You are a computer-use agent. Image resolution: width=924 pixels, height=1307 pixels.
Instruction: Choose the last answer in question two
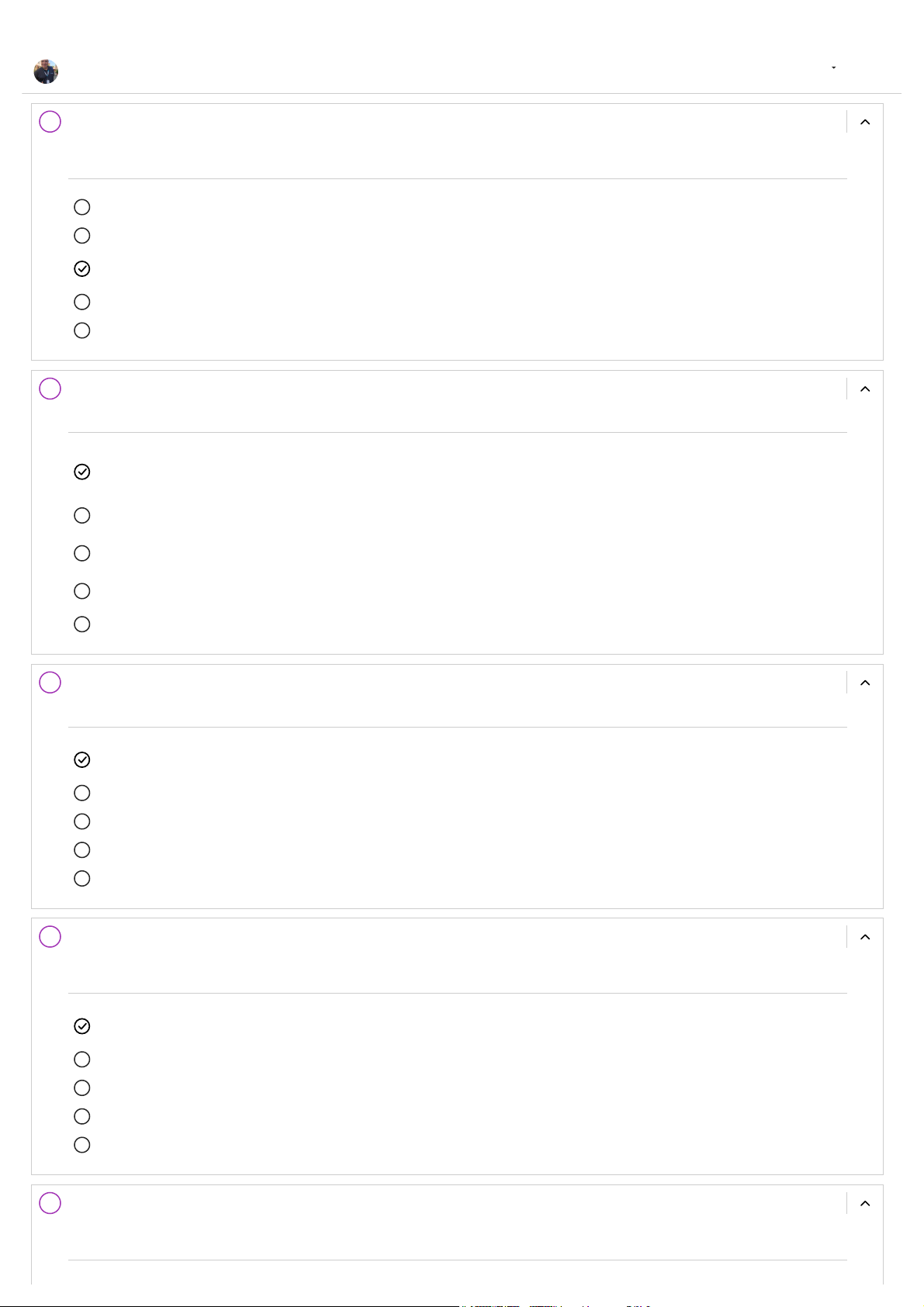click(81, 624)
